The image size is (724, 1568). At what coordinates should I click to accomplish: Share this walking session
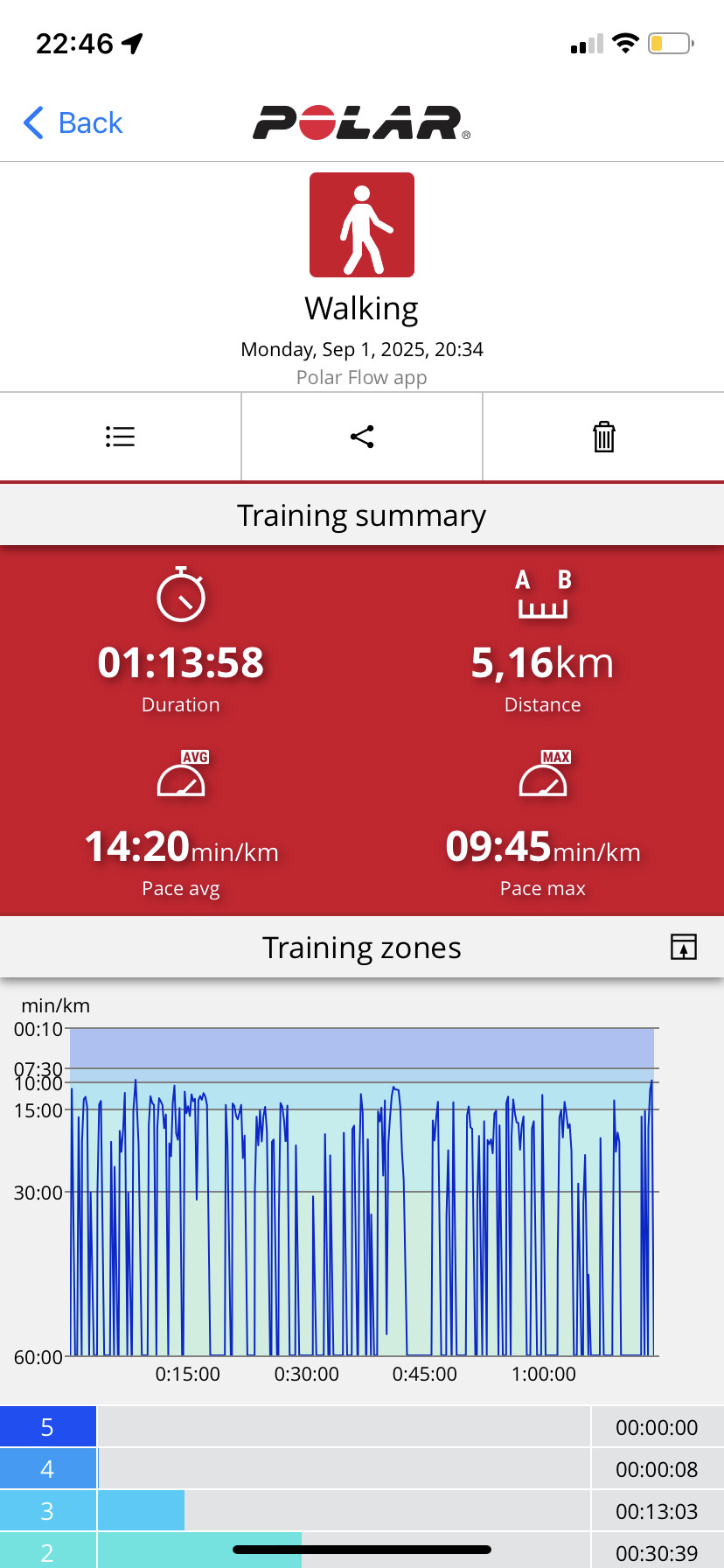(x=362, y=437)
